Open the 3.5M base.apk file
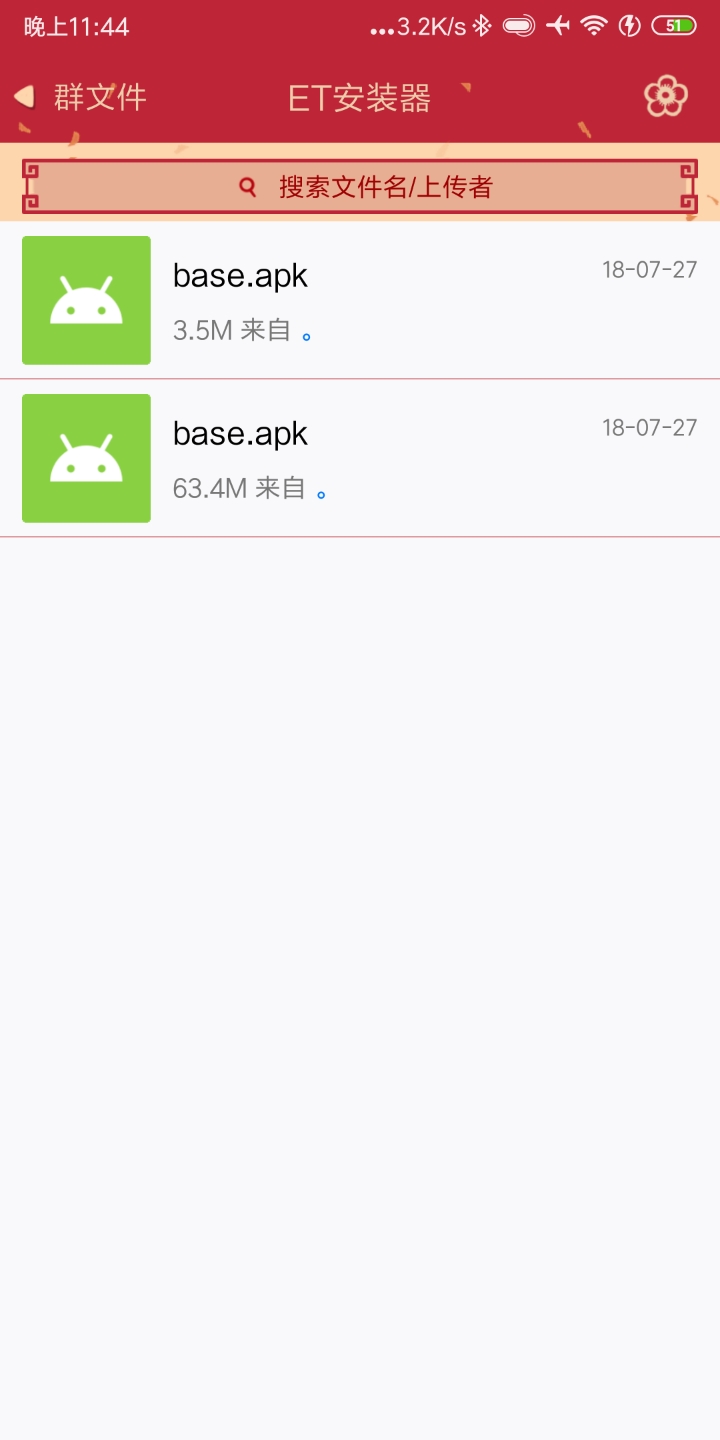 click(360, 300)
